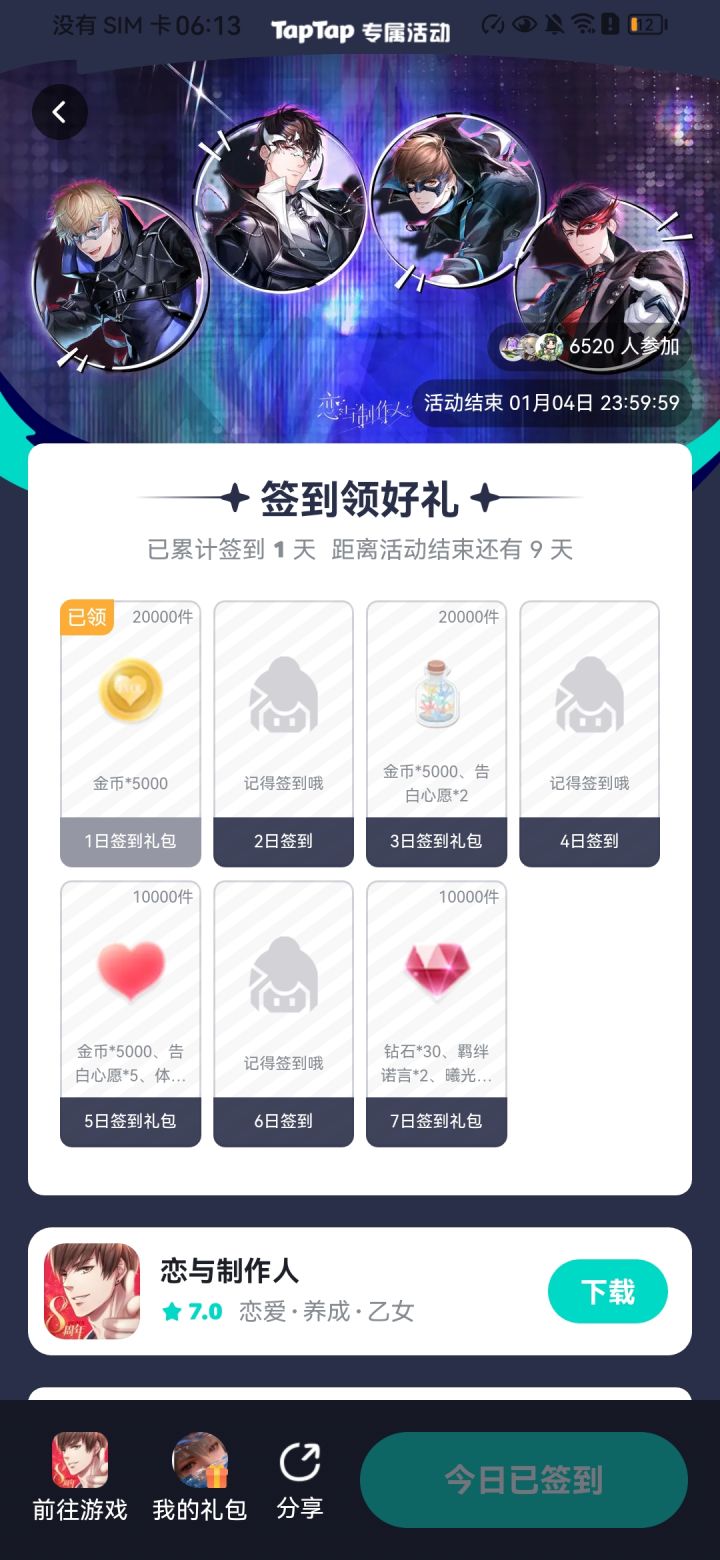The height and width of the screenshot is (1560, 720).
Task: Click the gold coin icon on Day 1 reward
Action: click(x=130, y=690)
